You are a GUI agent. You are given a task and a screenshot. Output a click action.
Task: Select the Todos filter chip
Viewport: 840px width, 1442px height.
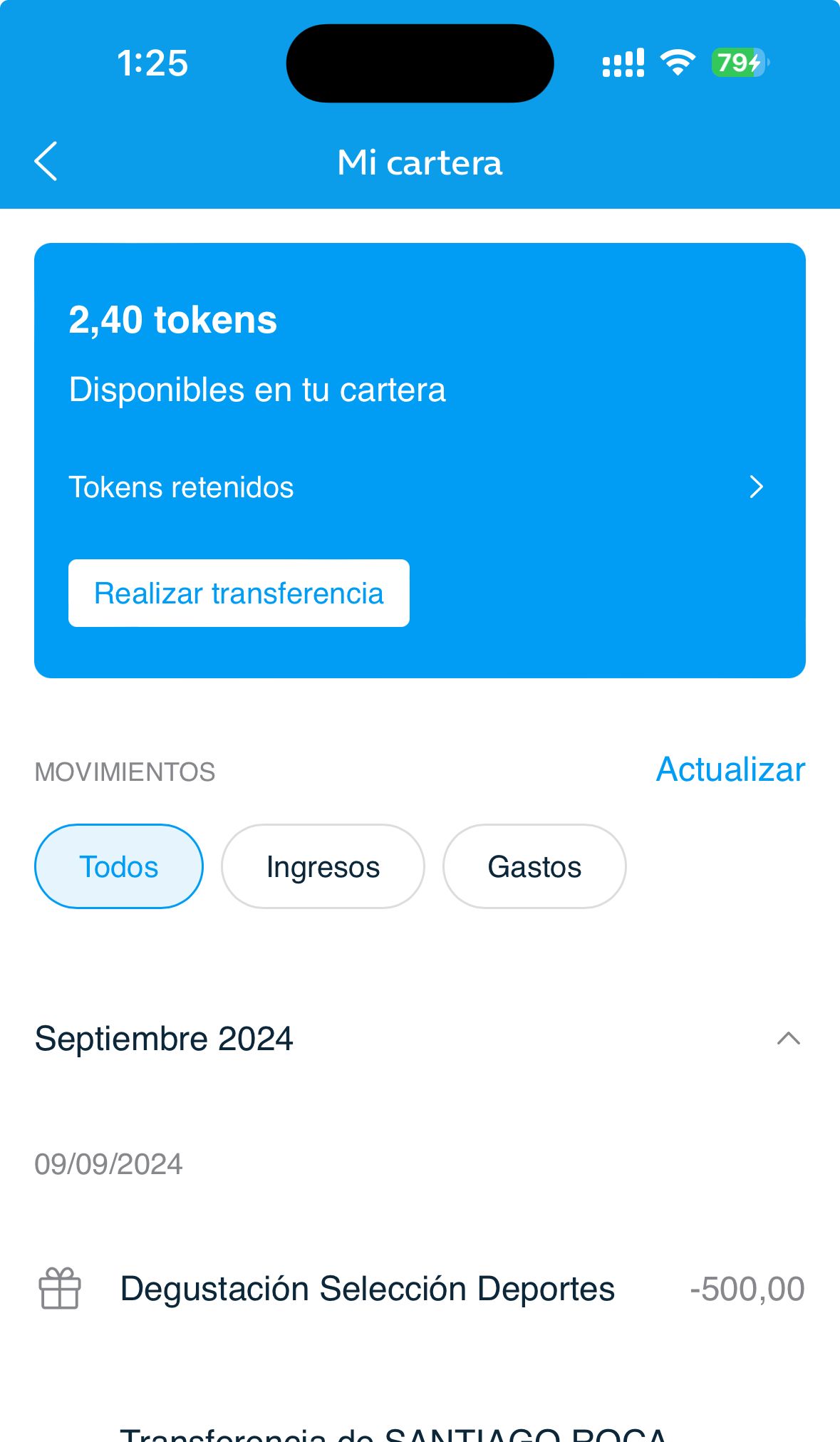(x=119, y=866)
